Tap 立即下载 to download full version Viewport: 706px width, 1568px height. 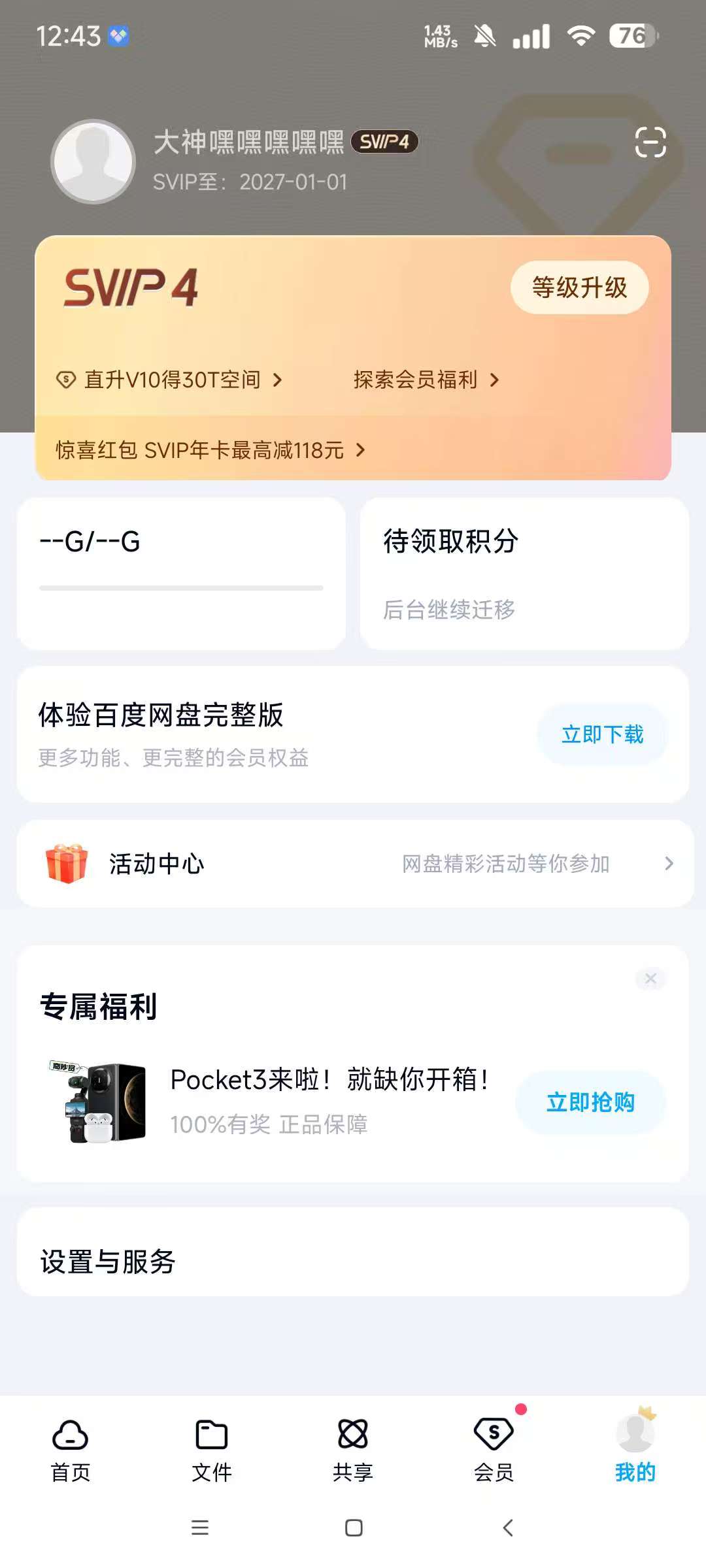point(603,734)
